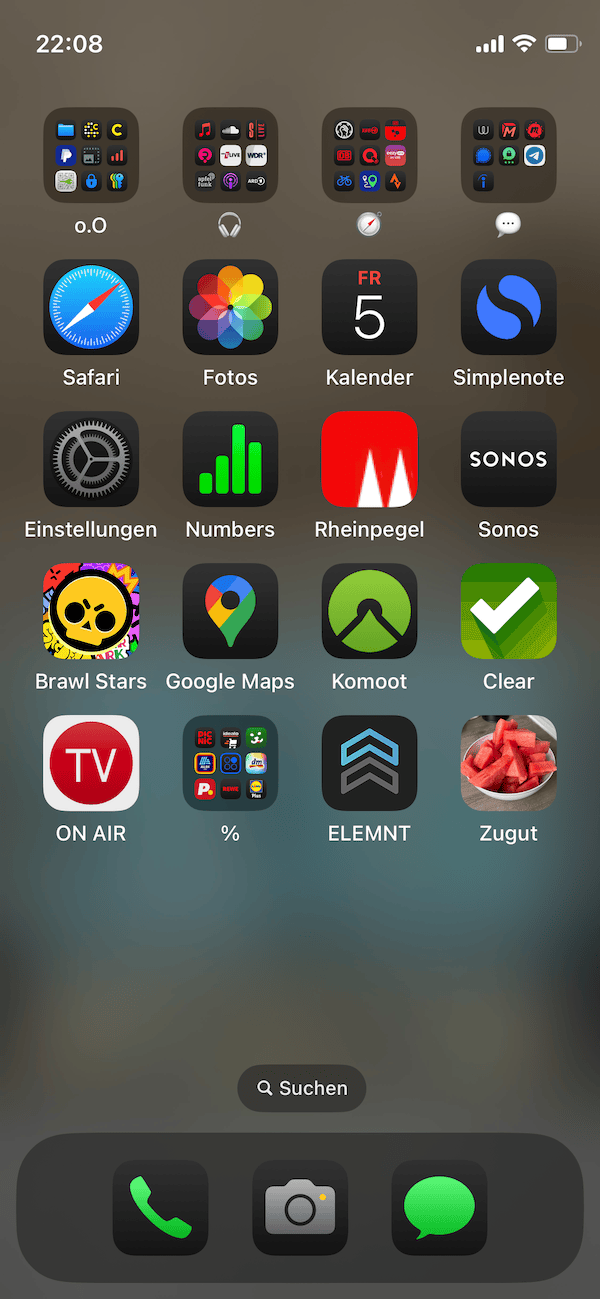600x1299 pixels.
Task: Launch the Numbers app
Action: pyautogui.click(x=230, y=459)
